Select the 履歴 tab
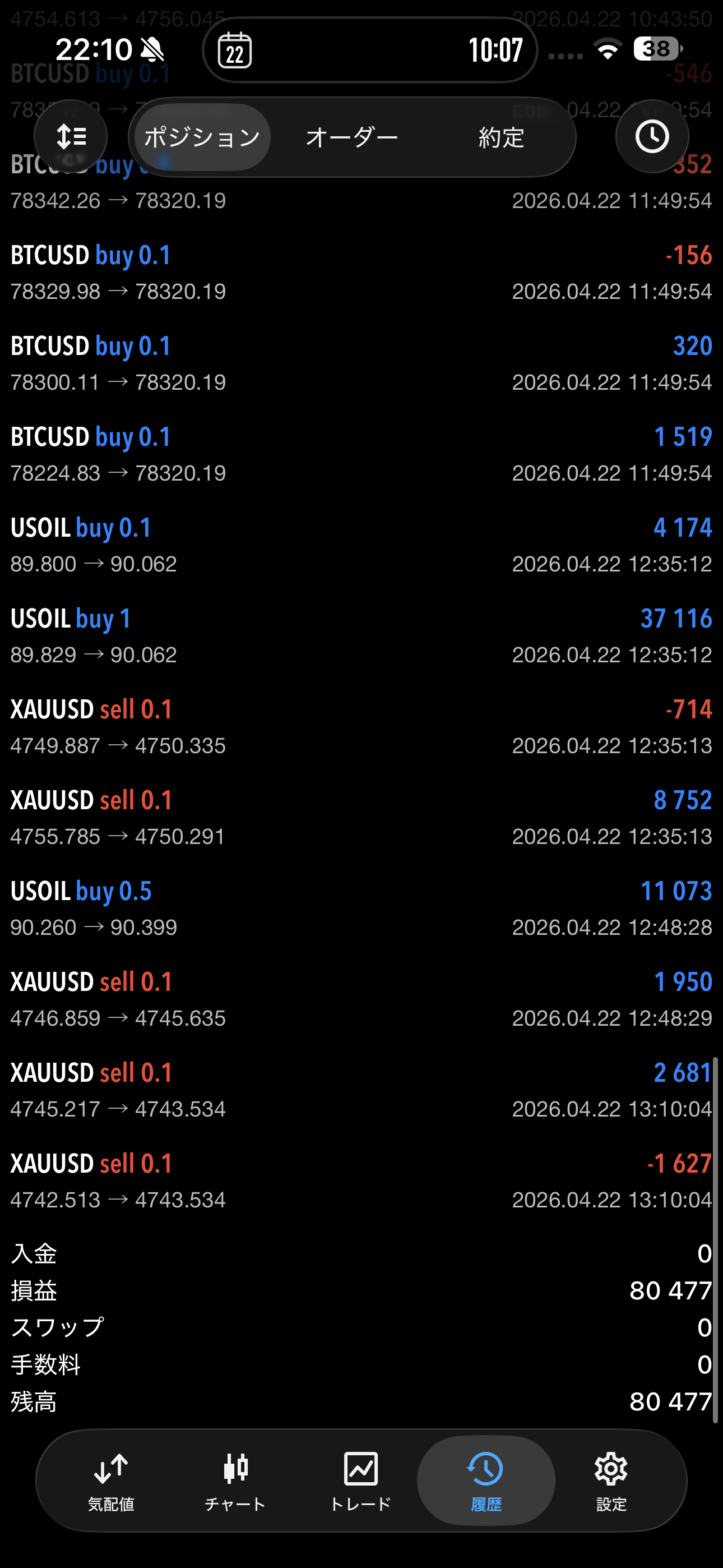Screen dimensions: 723x1568 tap(486, 1481)
